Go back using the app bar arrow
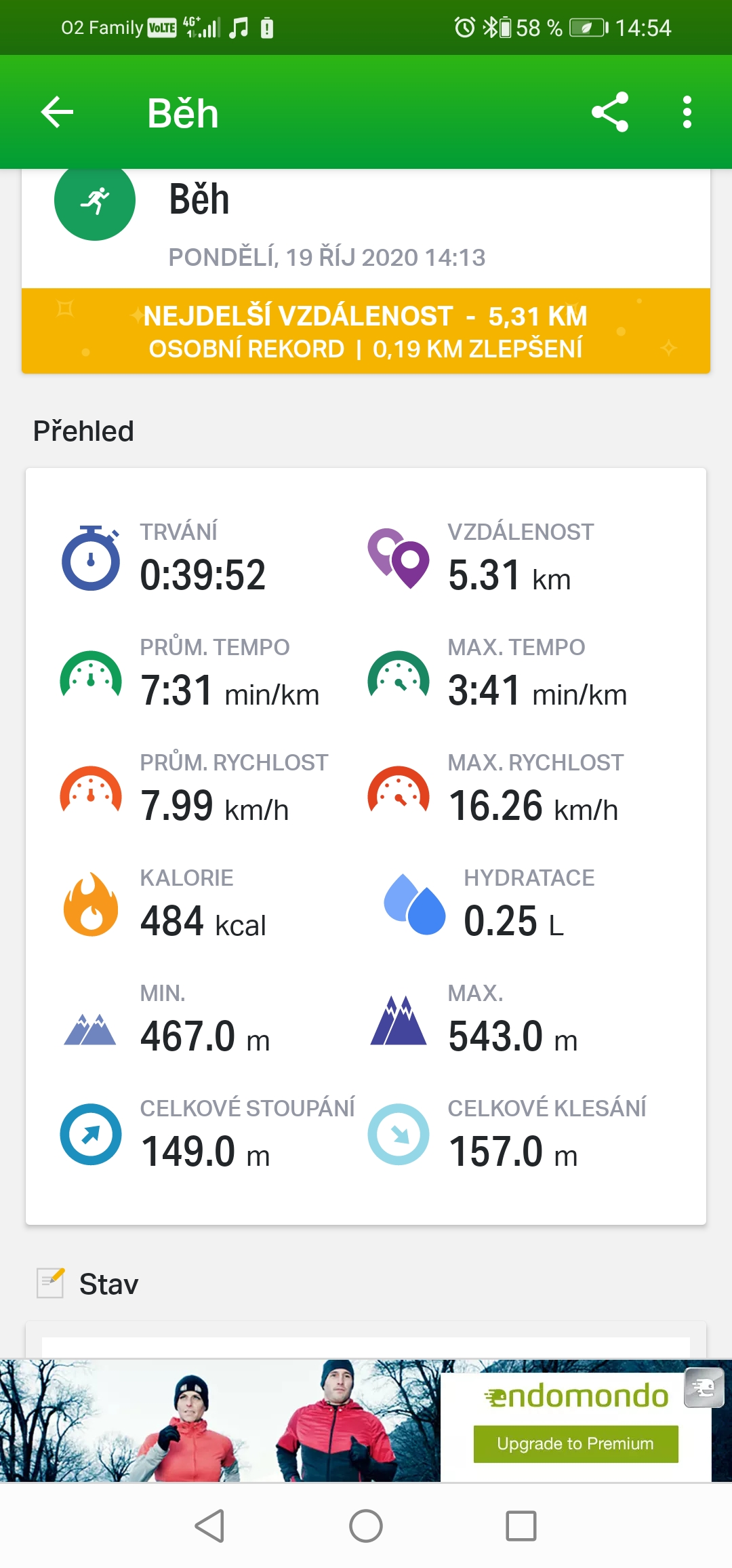 click(x=57, y=112)
